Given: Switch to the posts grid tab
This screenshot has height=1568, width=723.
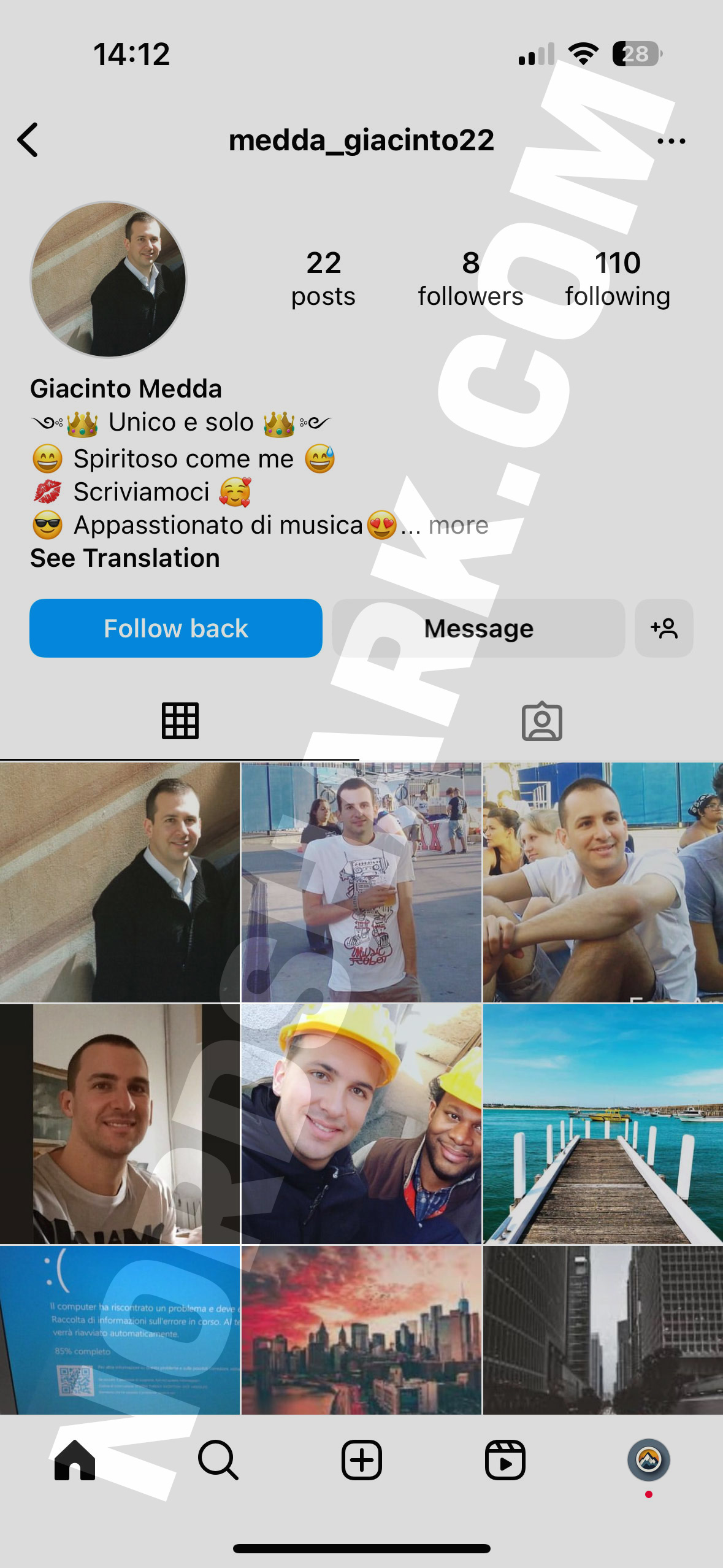Looking at the screenshot, I should [x=180, y=721].
